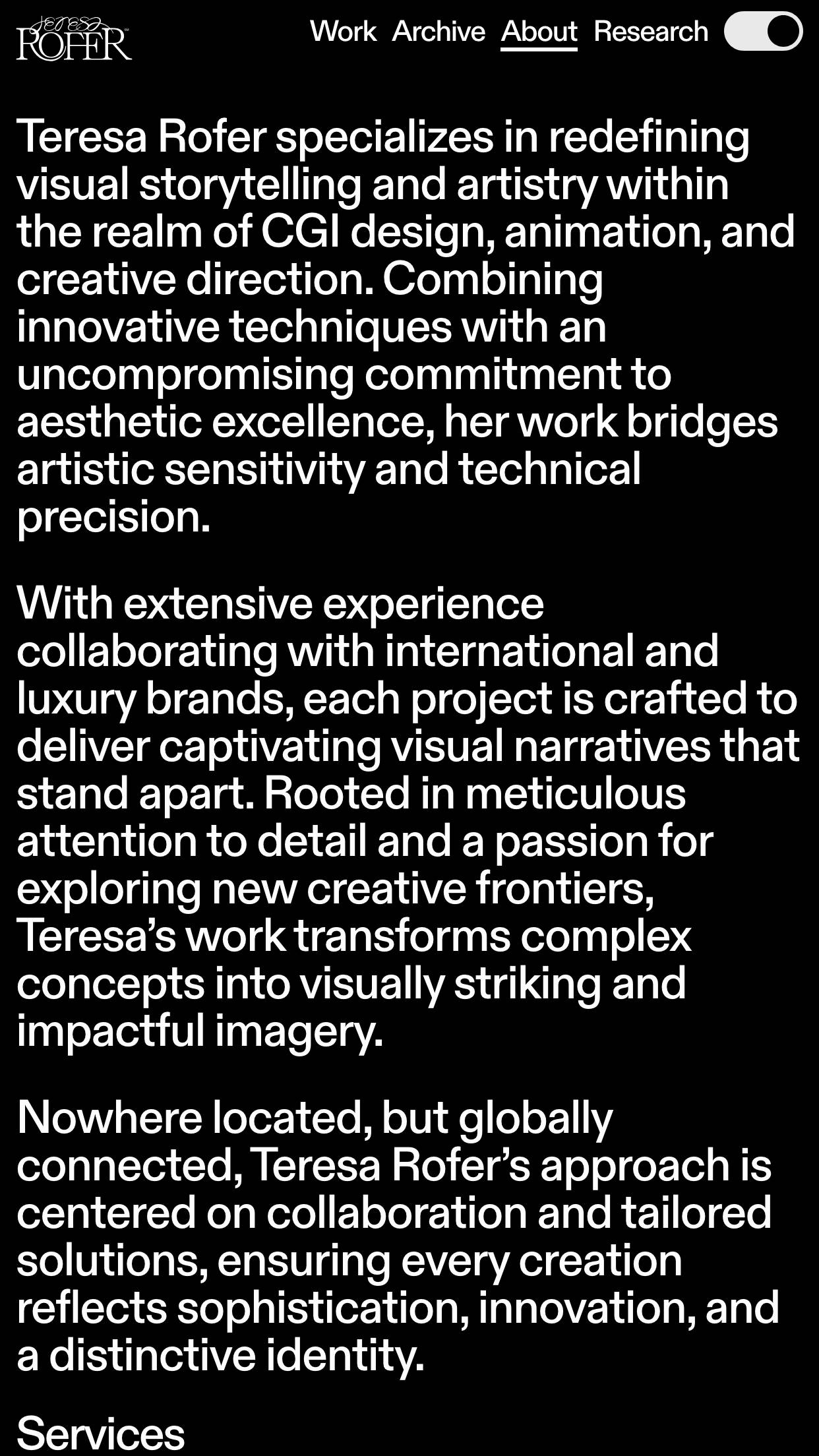Open the Research page

(x=651, y=32)
